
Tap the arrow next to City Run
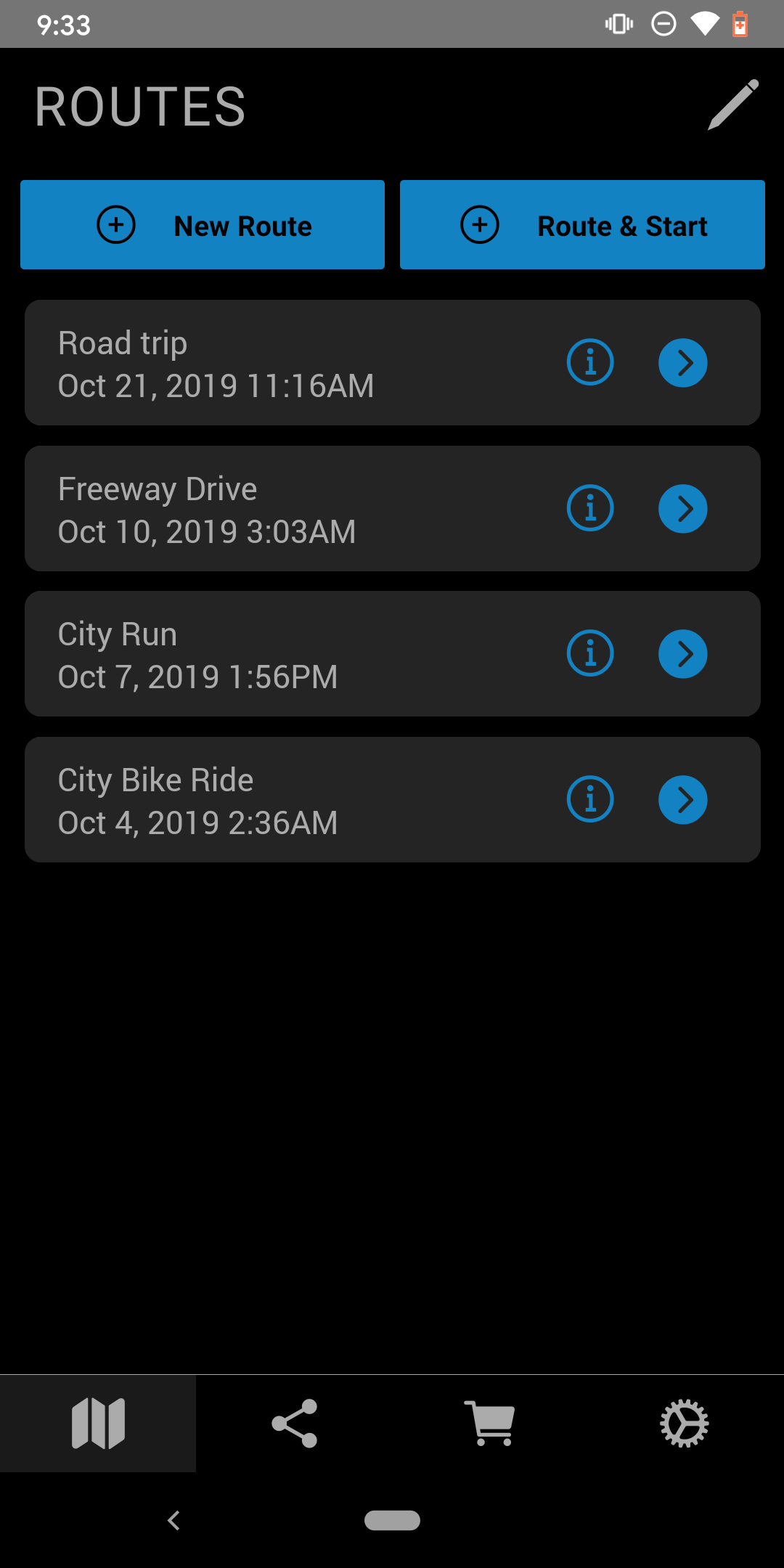tap(683, 654)
